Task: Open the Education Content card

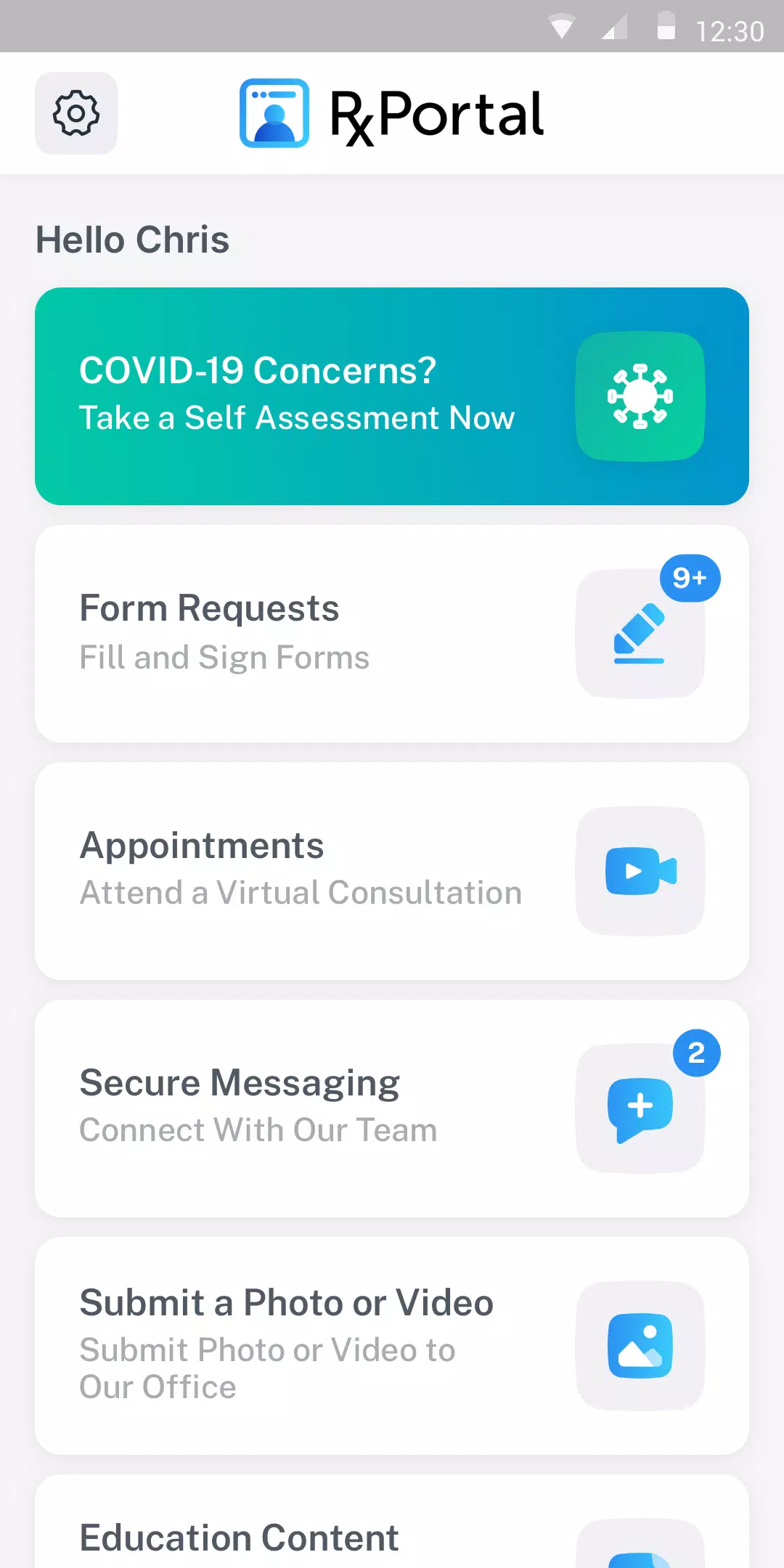Action: pyautogui.click(x=392, y=1522)
